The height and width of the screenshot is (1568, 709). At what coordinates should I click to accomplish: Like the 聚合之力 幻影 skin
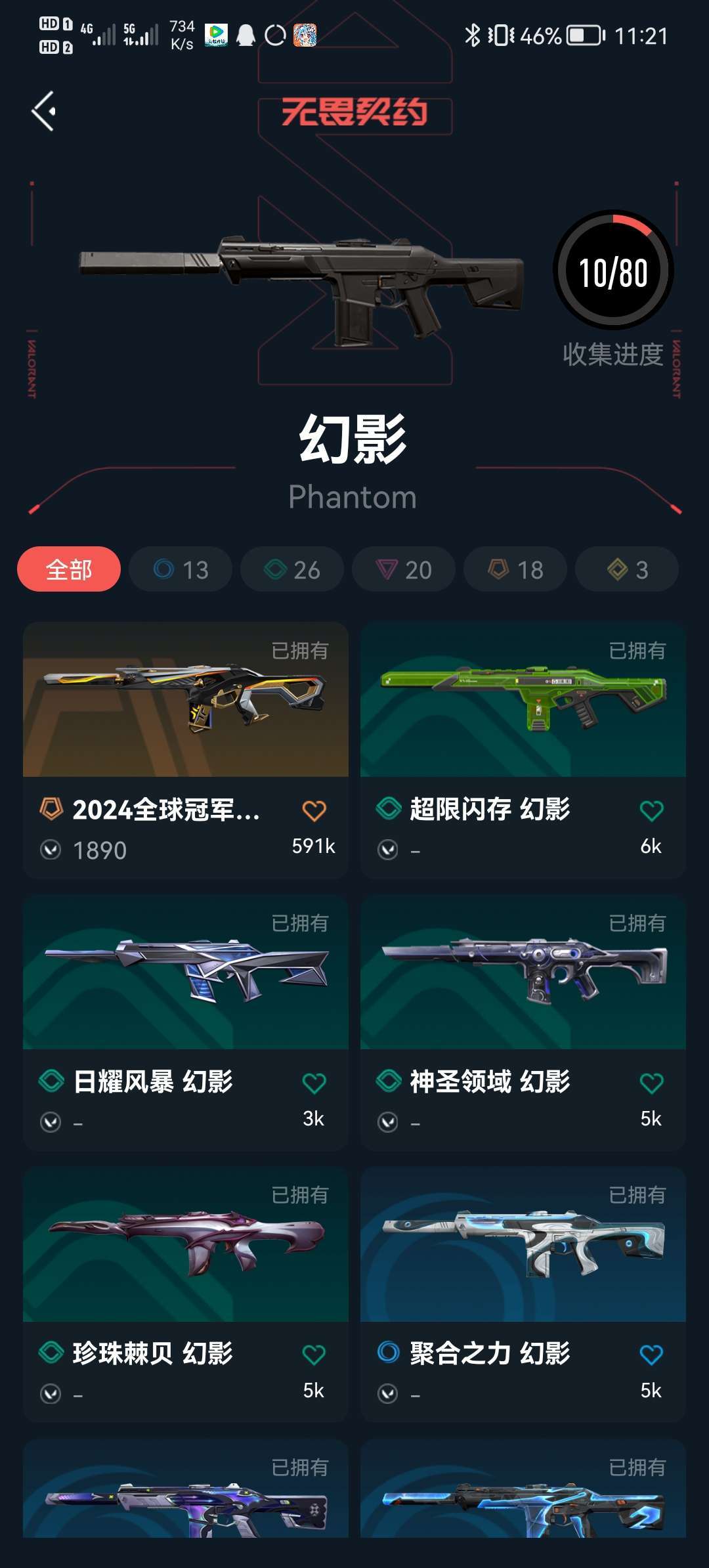[x=651, y=1355]
